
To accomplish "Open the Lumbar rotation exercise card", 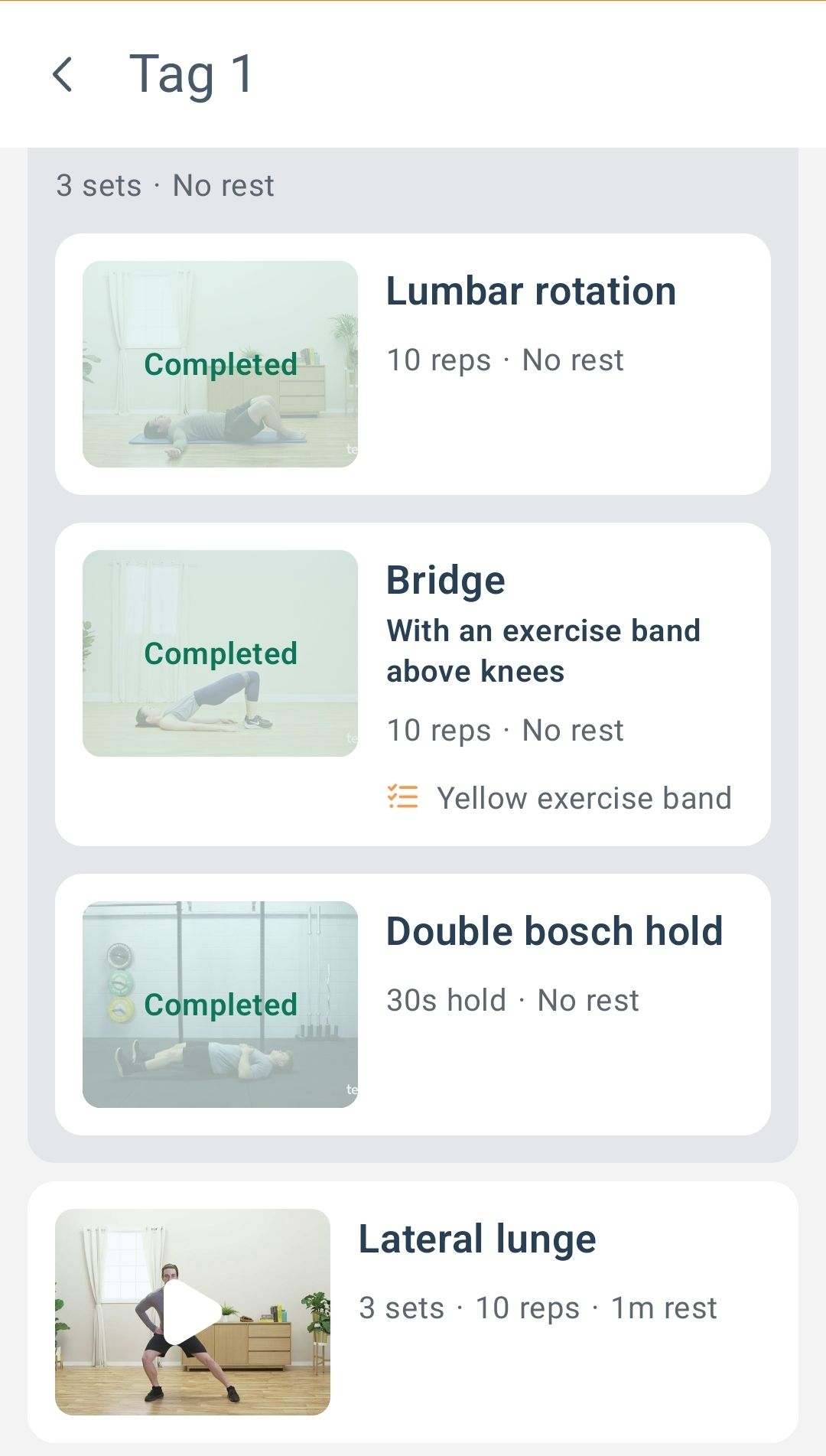I will 413,364.
